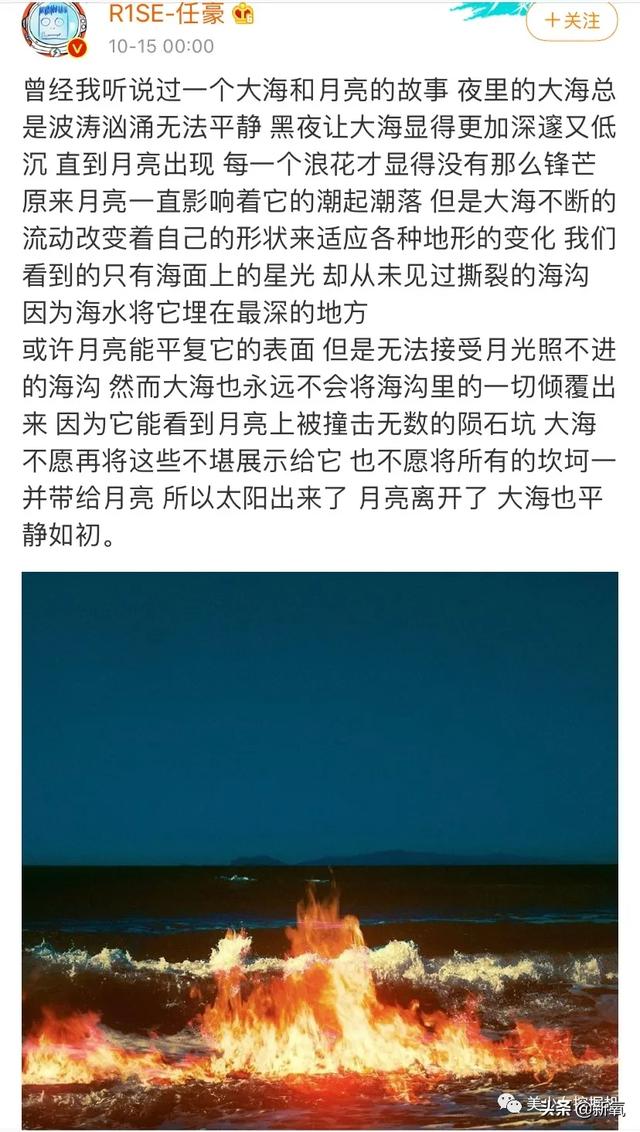View the burning sea photo full screen
Image resolution: width=640 pixels, height=1132 pixels.
tap(320, 850)
